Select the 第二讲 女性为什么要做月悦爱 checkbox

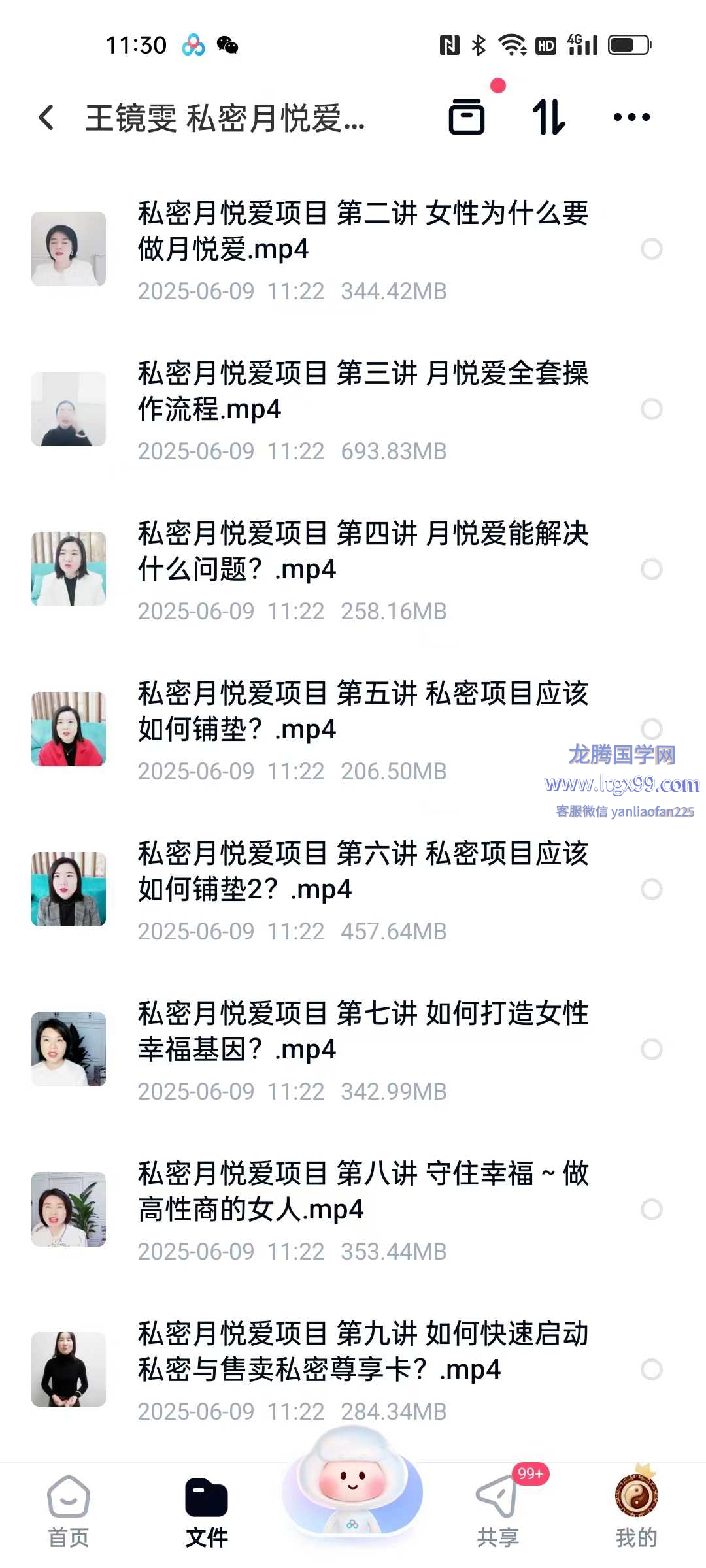point(652,249)
